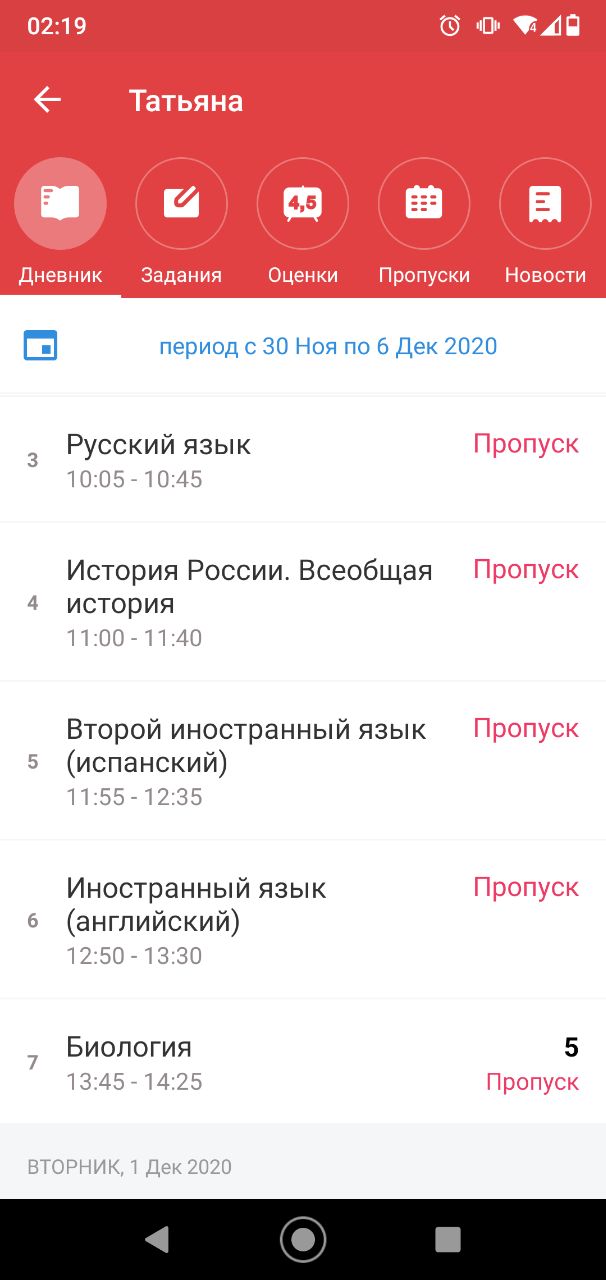The image size is (606, 1280).
Task: Open the Биология lesson with grade 5
Action: pos(303,1061)
